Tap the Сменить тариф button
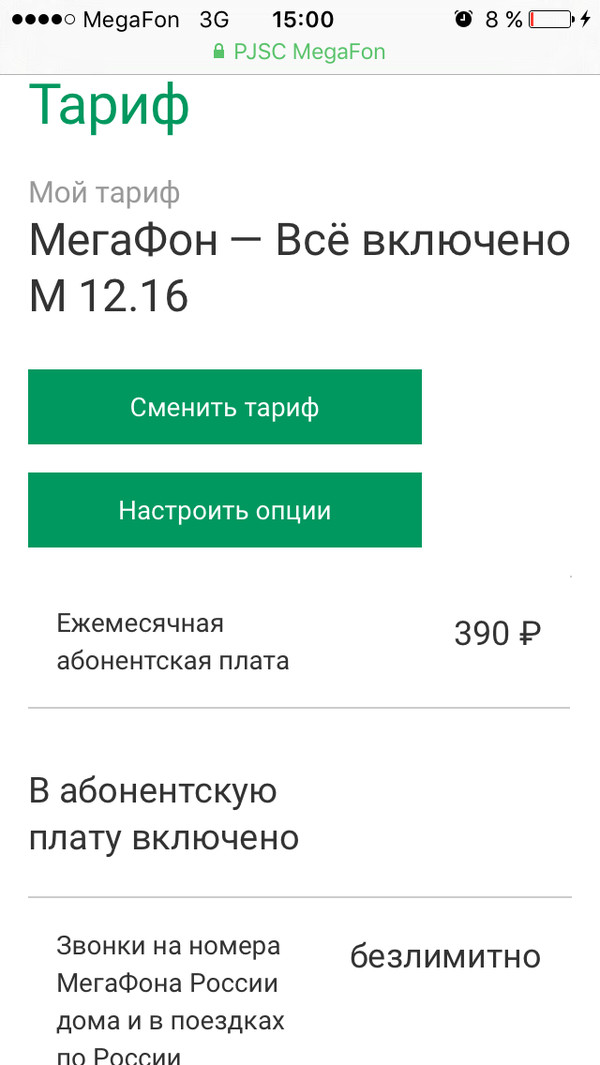Screen dimensions: 600x1065 click(225, 407)
